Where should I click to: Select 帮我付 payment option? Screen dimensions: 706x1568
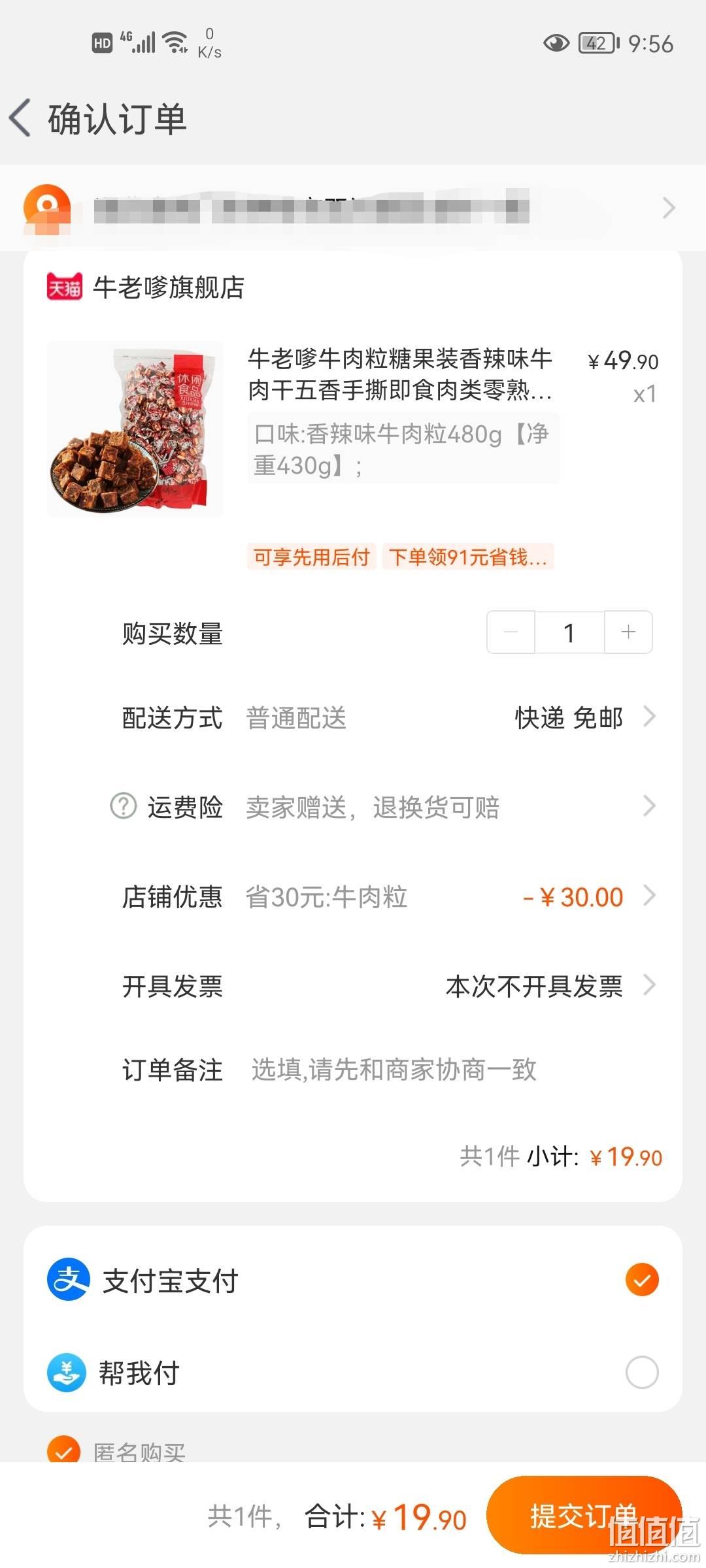click(x=353, y=1373)
